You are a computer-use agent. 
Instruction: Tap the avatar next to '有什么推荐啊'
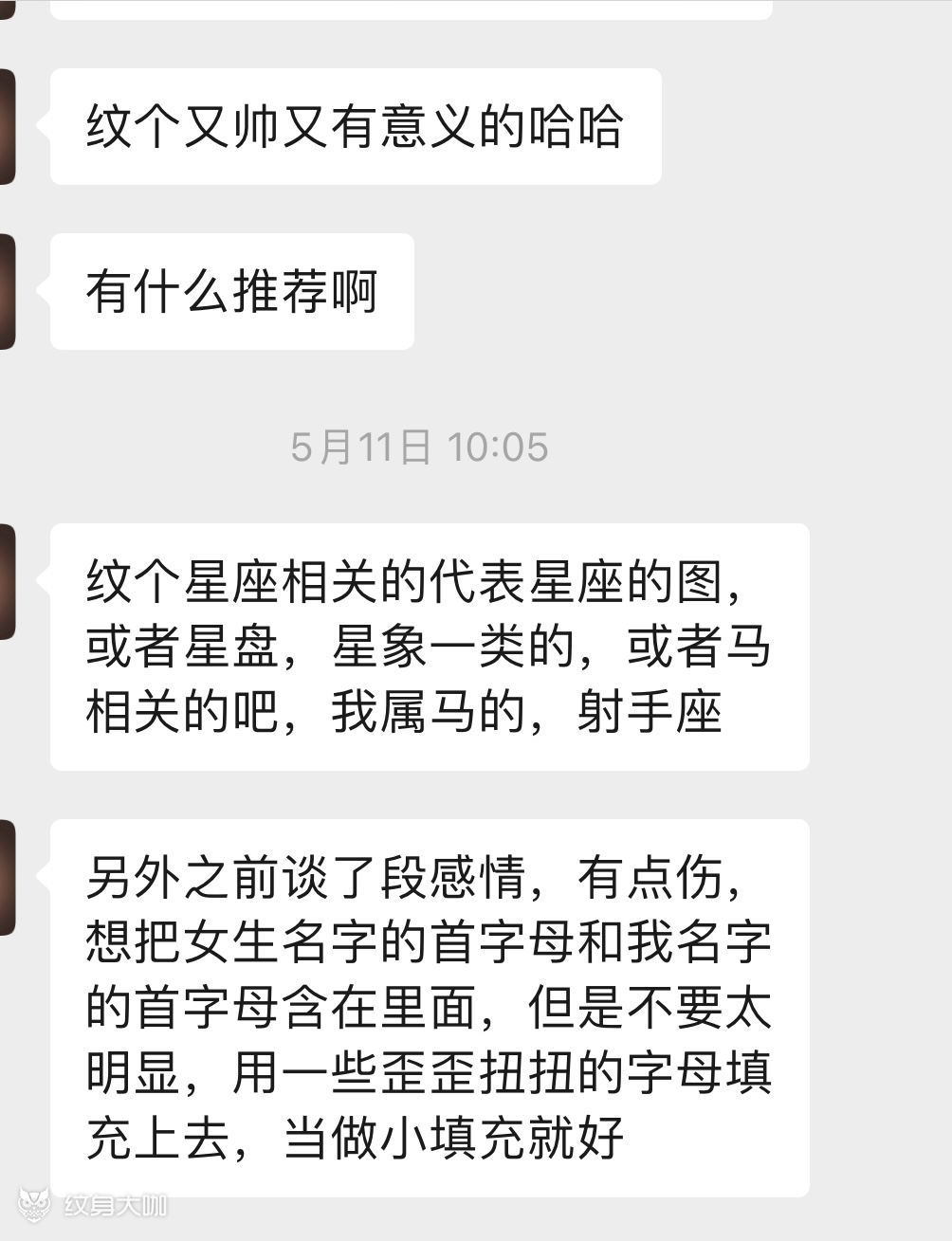8,291
